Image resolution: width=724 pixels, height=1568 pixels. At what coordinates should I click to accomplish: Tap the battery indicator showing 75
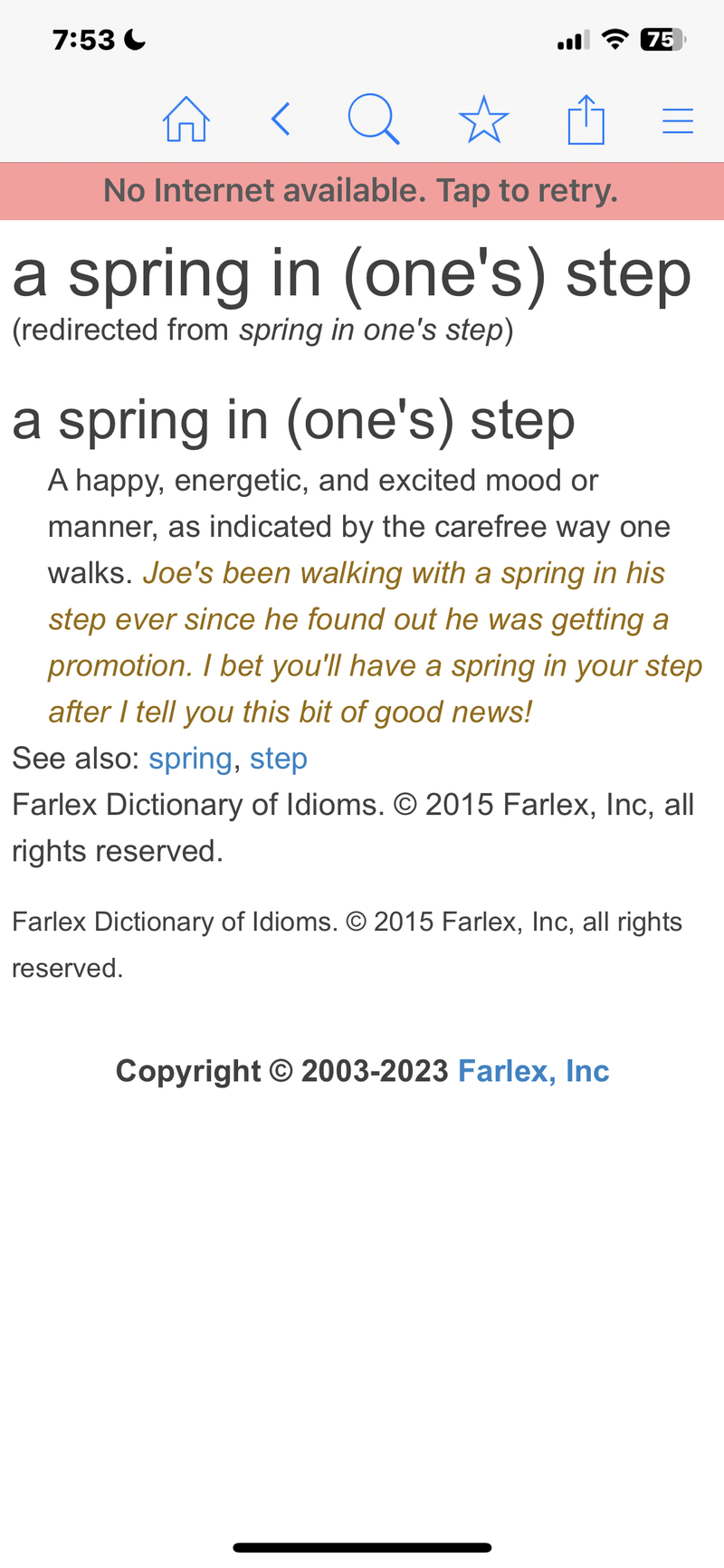(660, 40)
